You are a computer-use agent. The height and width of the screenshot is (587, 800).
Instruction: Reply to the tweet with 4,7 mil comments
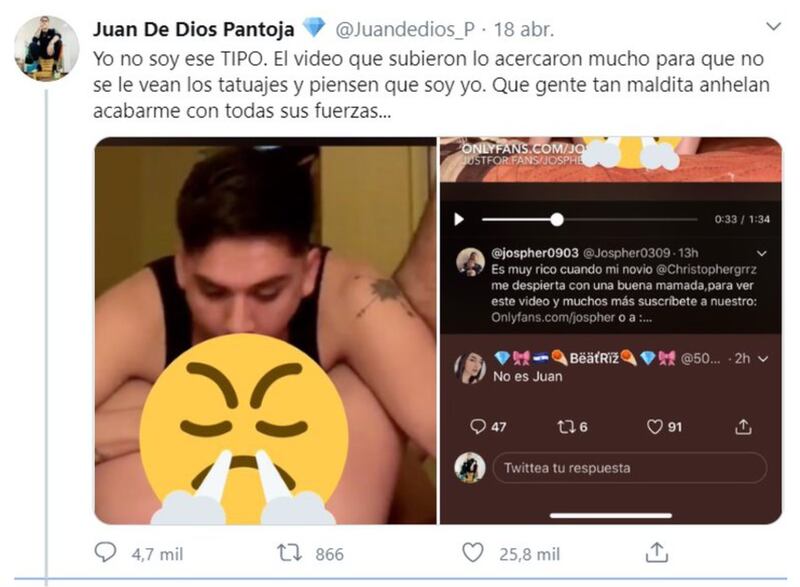point(106,552)
